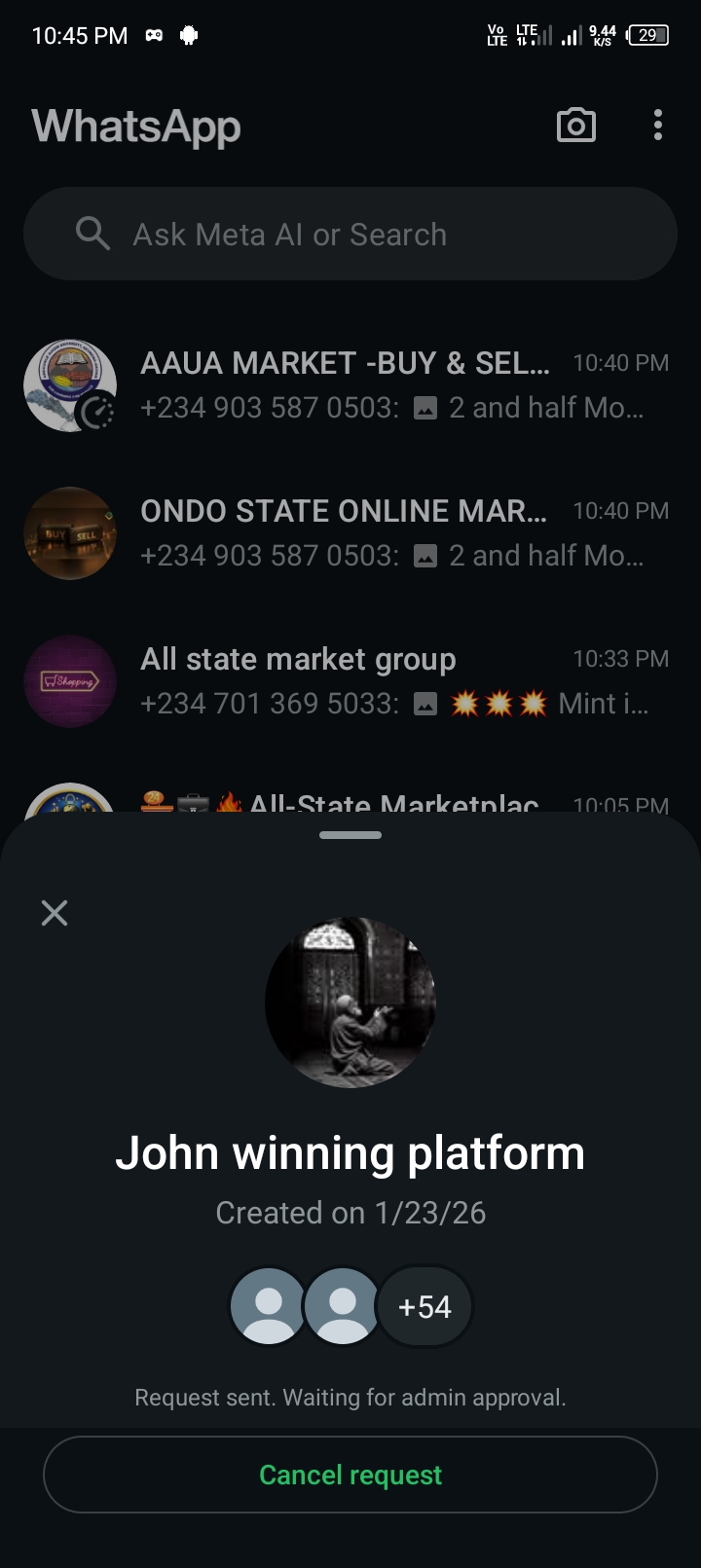The image size is (701, 1568).
Task: Open the All state market group chat
Action: point(389,681)
